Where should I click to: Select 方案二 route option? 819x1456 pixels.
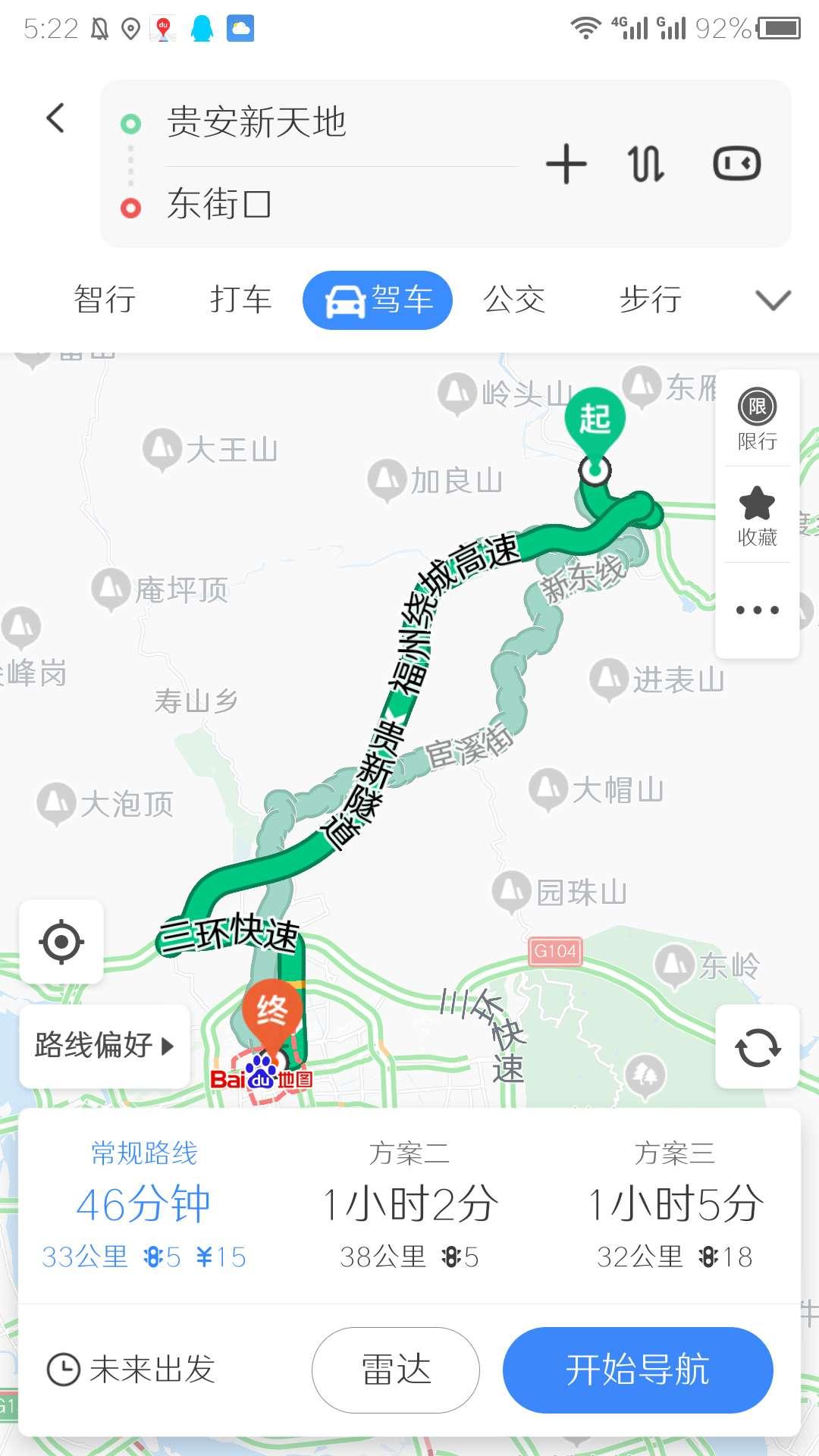pos(409,1206)
